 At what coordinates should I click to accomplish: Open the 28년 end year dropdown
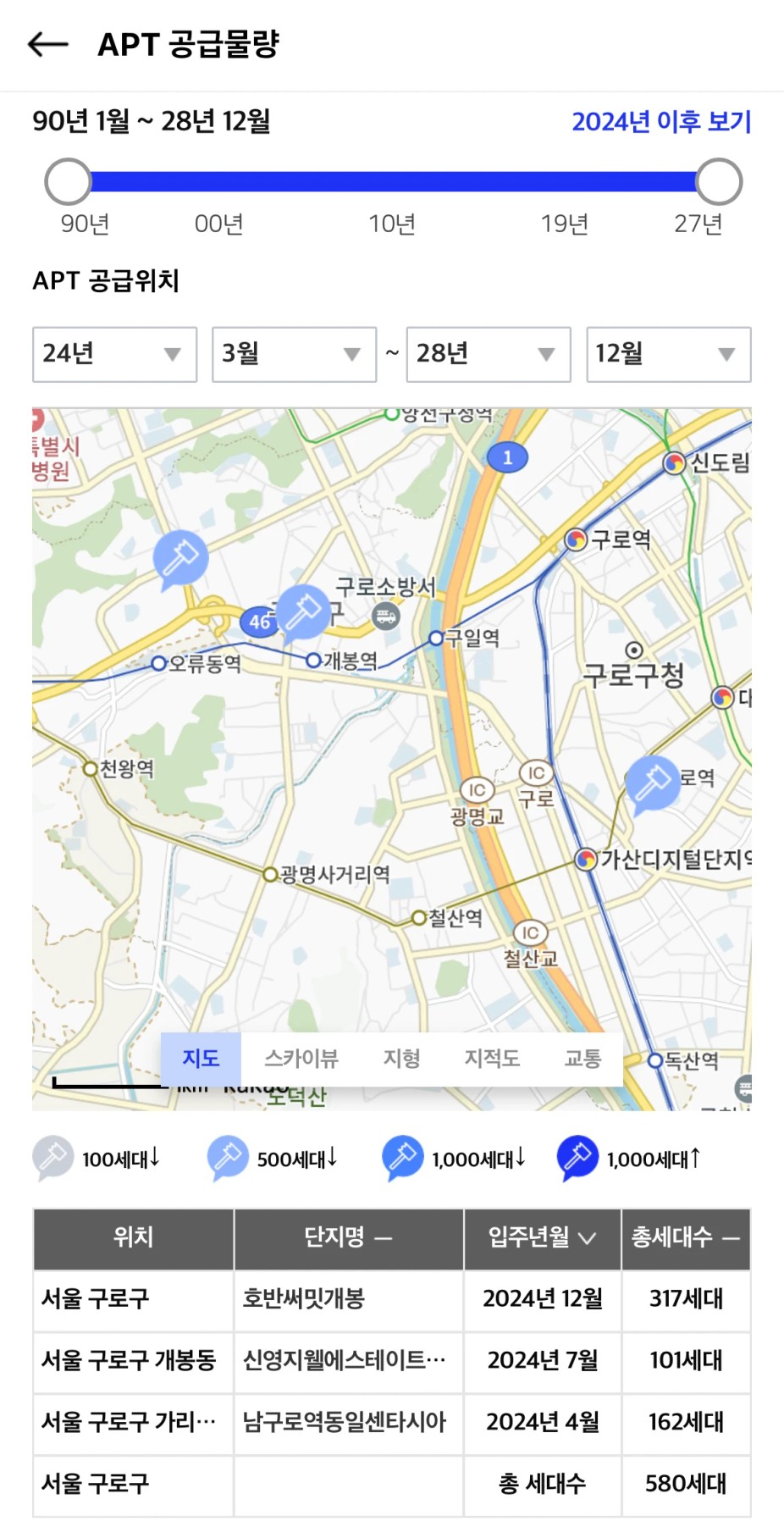[489, 354]
